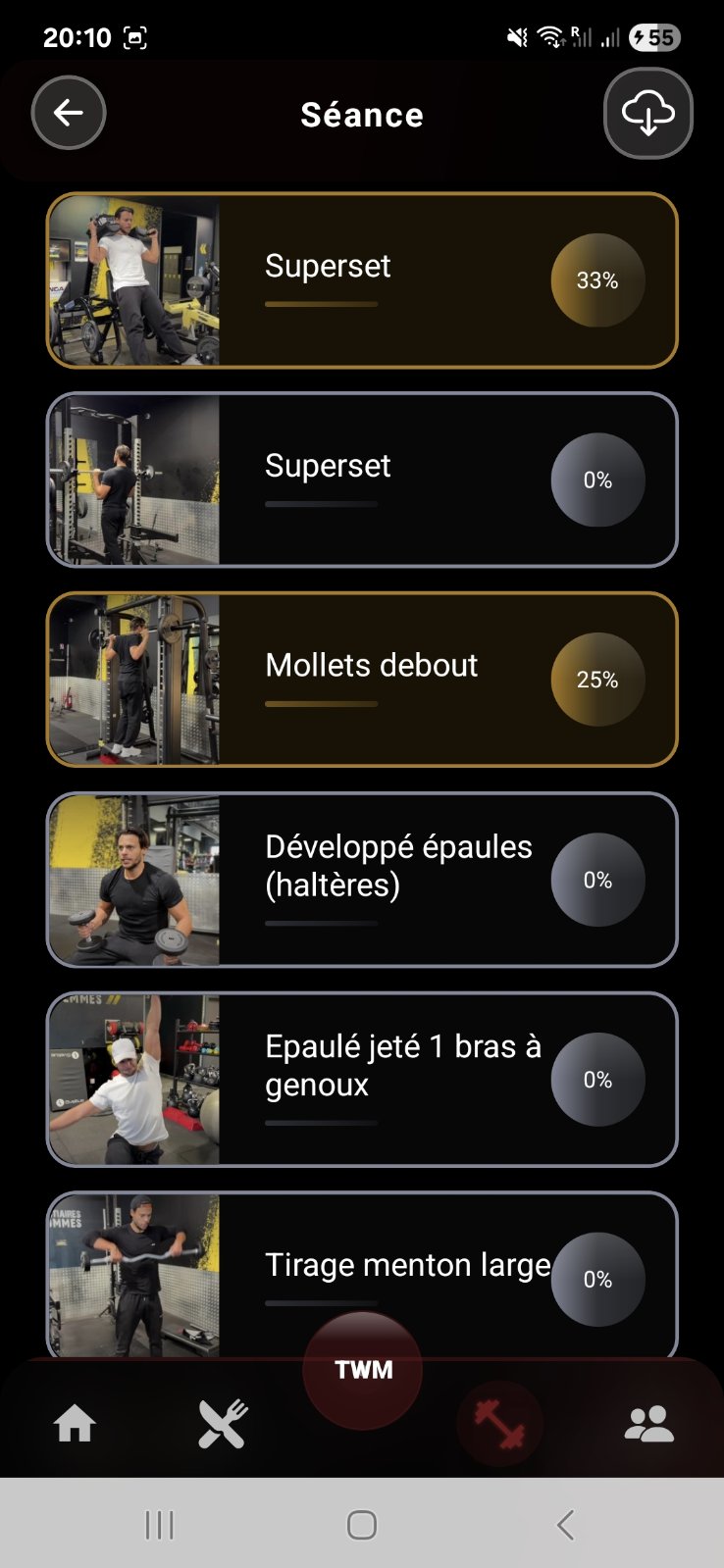Switch to the nutrition fork-and-knife tab
This screenshot has width=724, height=1568.
click(x=223, y=1424)
